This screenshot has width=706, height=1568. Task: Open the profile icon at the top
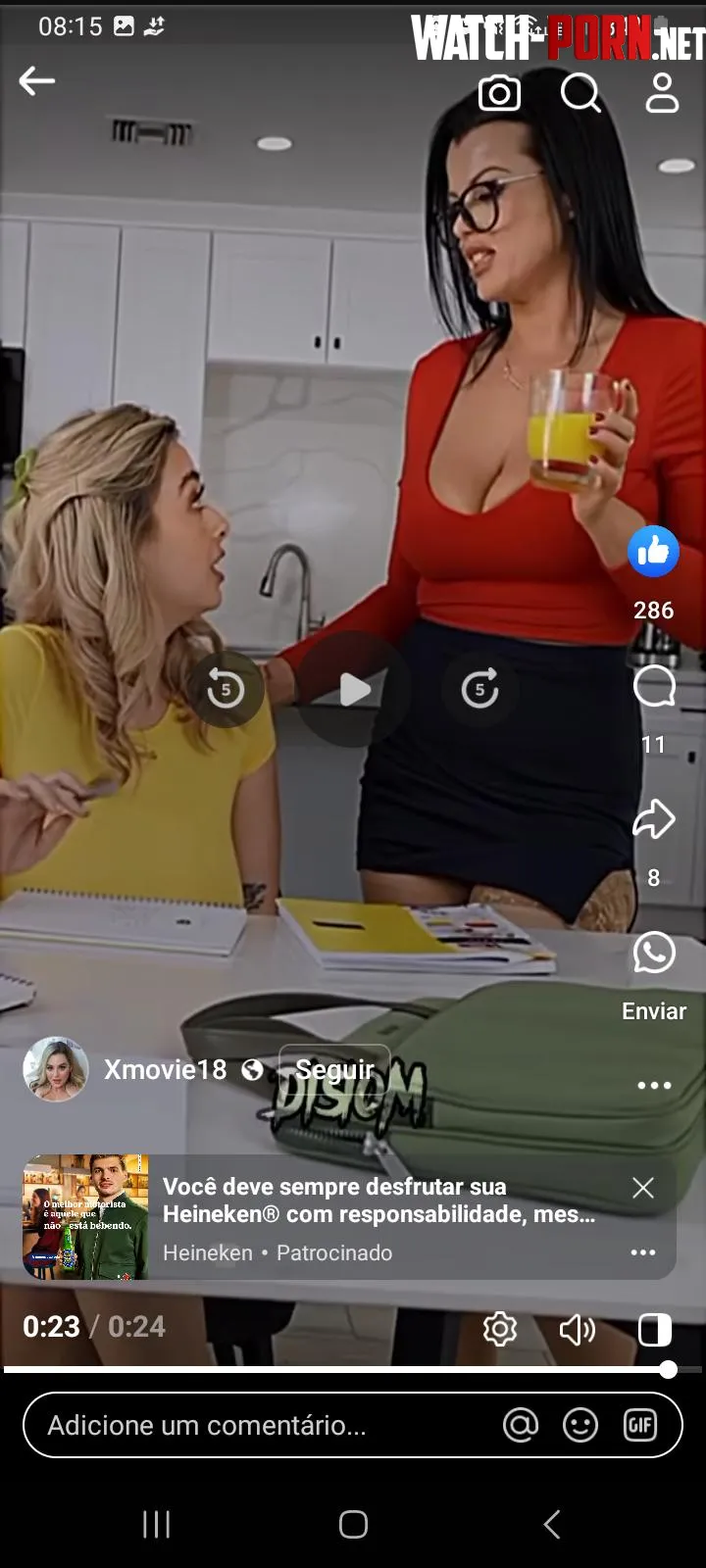pos(662,93)
